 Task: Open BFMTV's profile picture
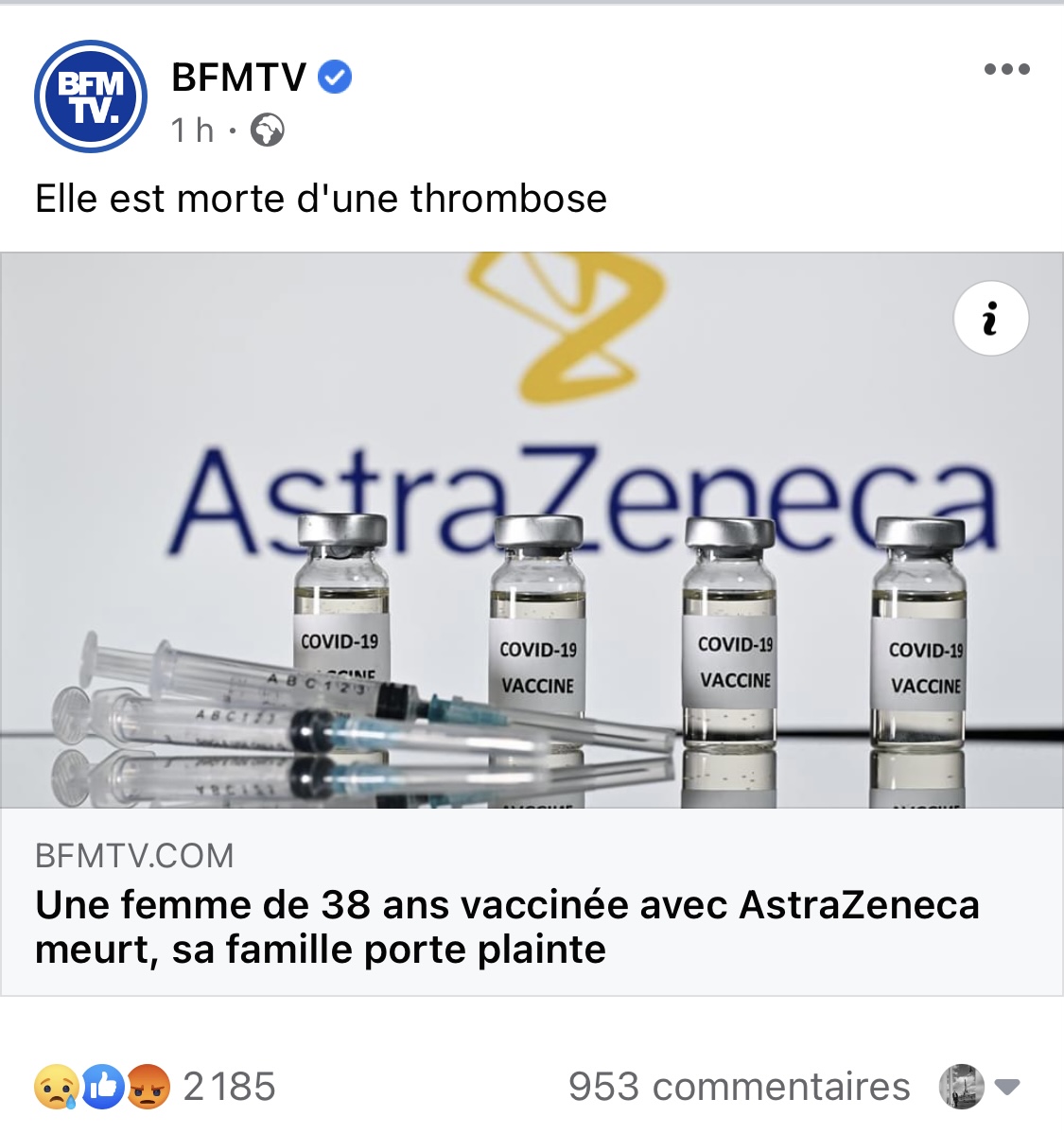click(x=91, y=96)
